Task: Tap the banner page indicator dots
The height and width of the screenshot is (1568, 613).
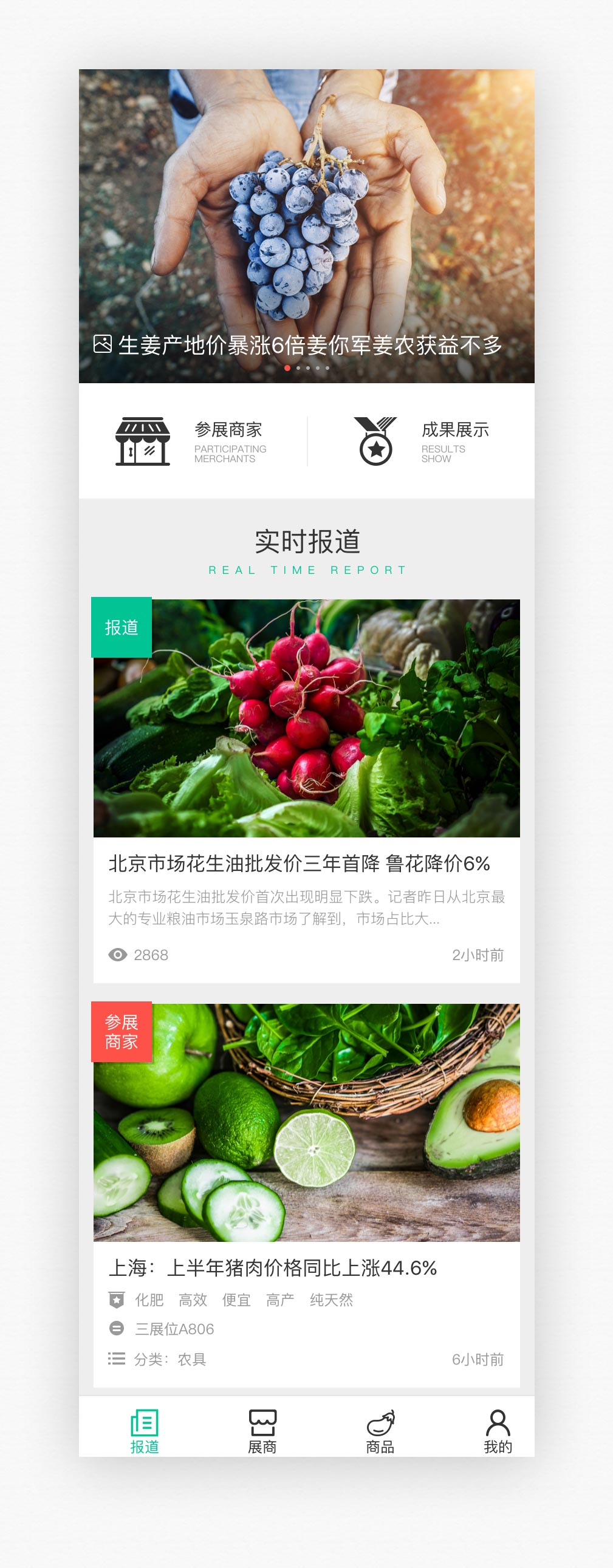Action: [307, 368]
